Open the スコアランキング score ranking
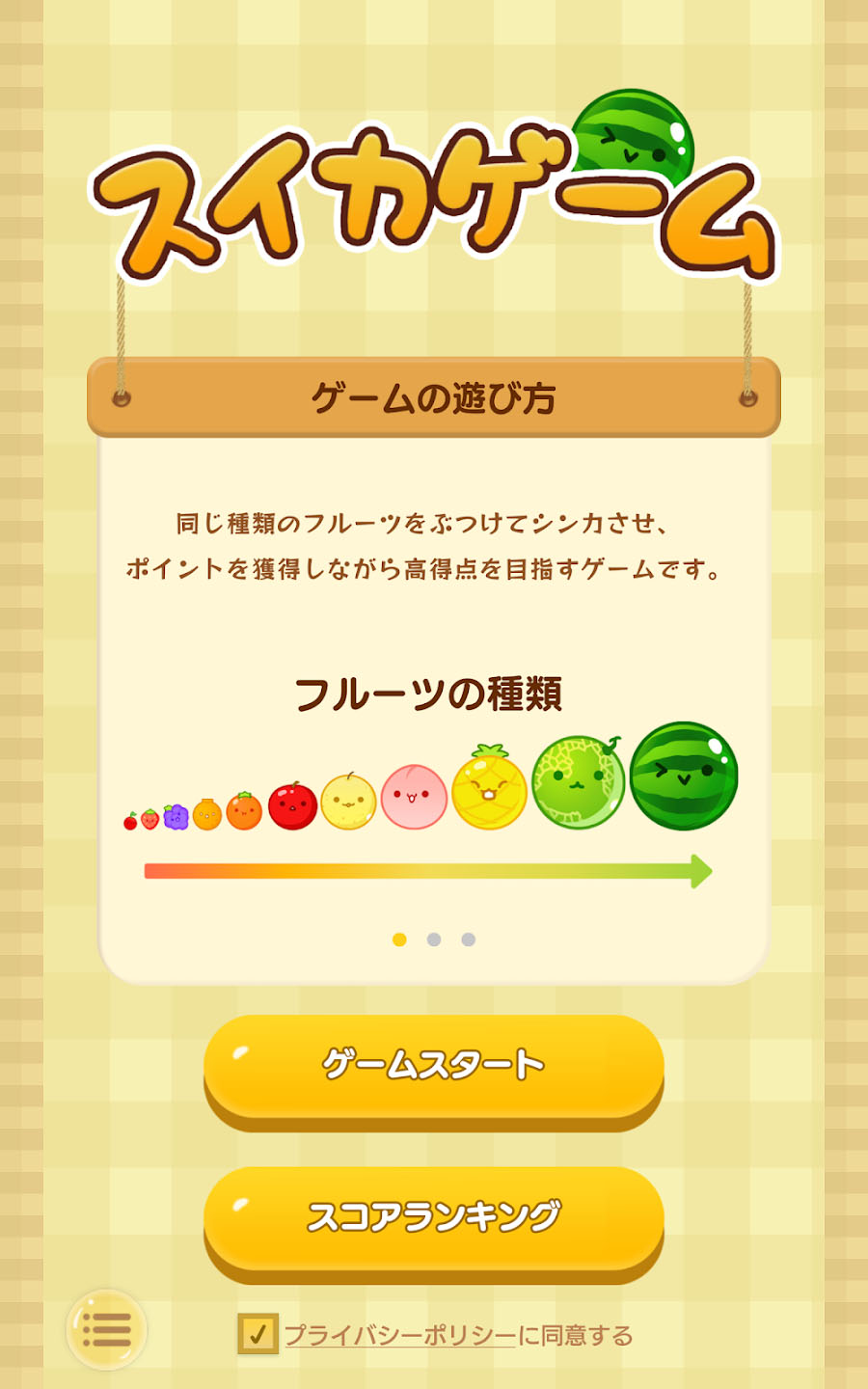Screen dimensions: 868x1389 [433, 1216]
